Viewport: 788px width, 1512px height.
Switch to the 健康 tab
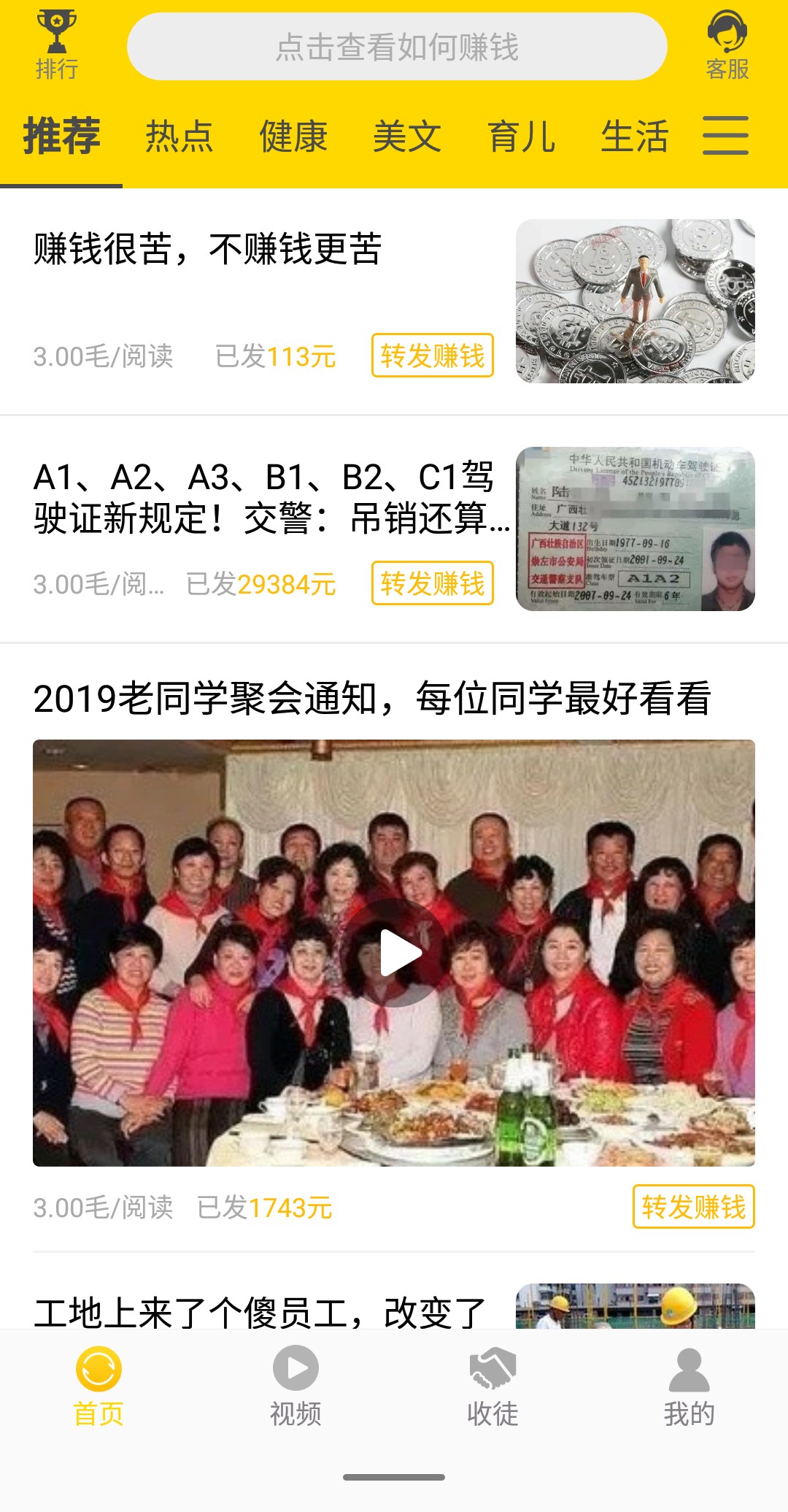coord(293,137)
